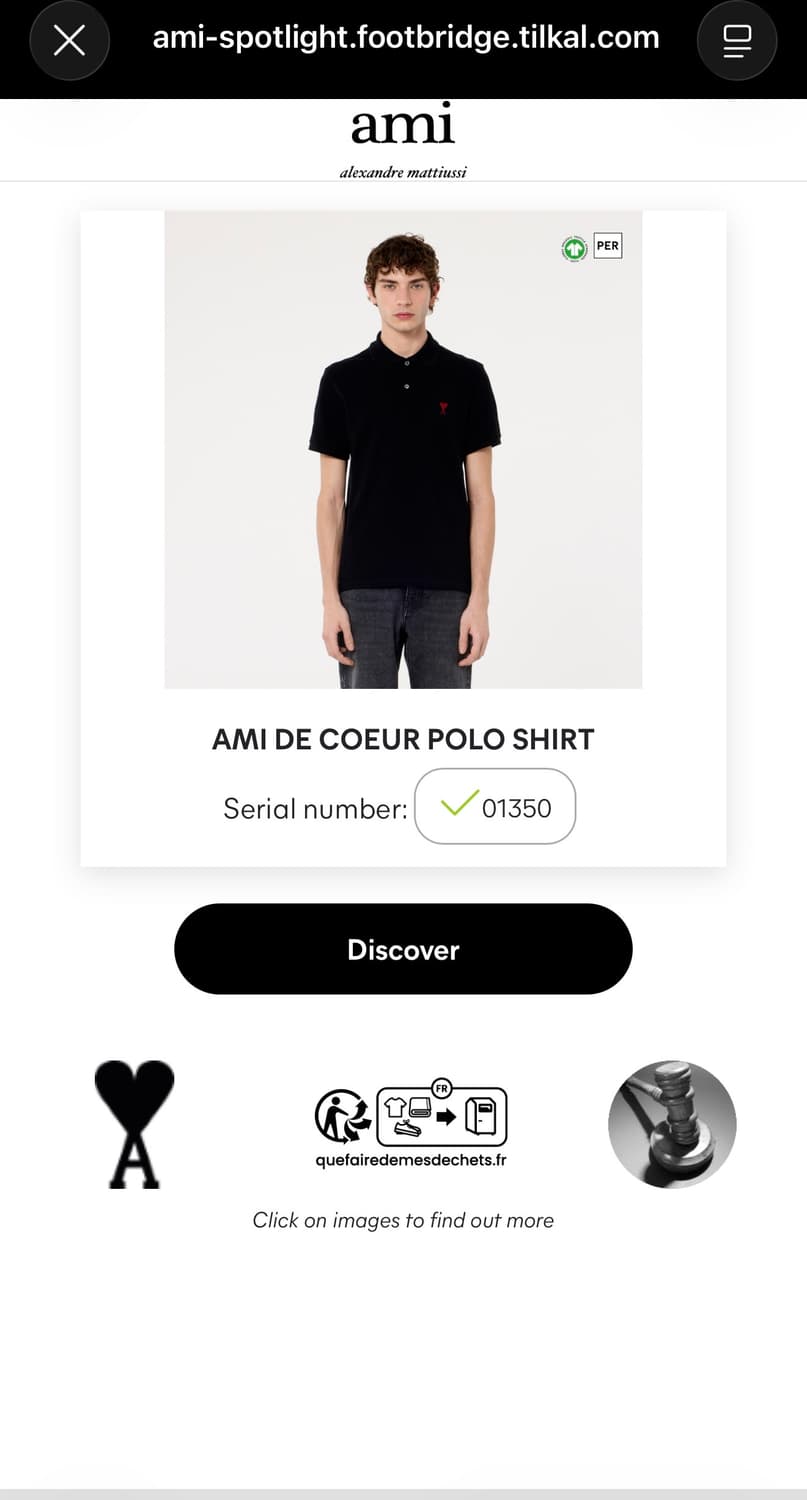Viewport: 807px width, 1500px height.
Task: Open the gavel legal information image
Action: [672, 1124]
